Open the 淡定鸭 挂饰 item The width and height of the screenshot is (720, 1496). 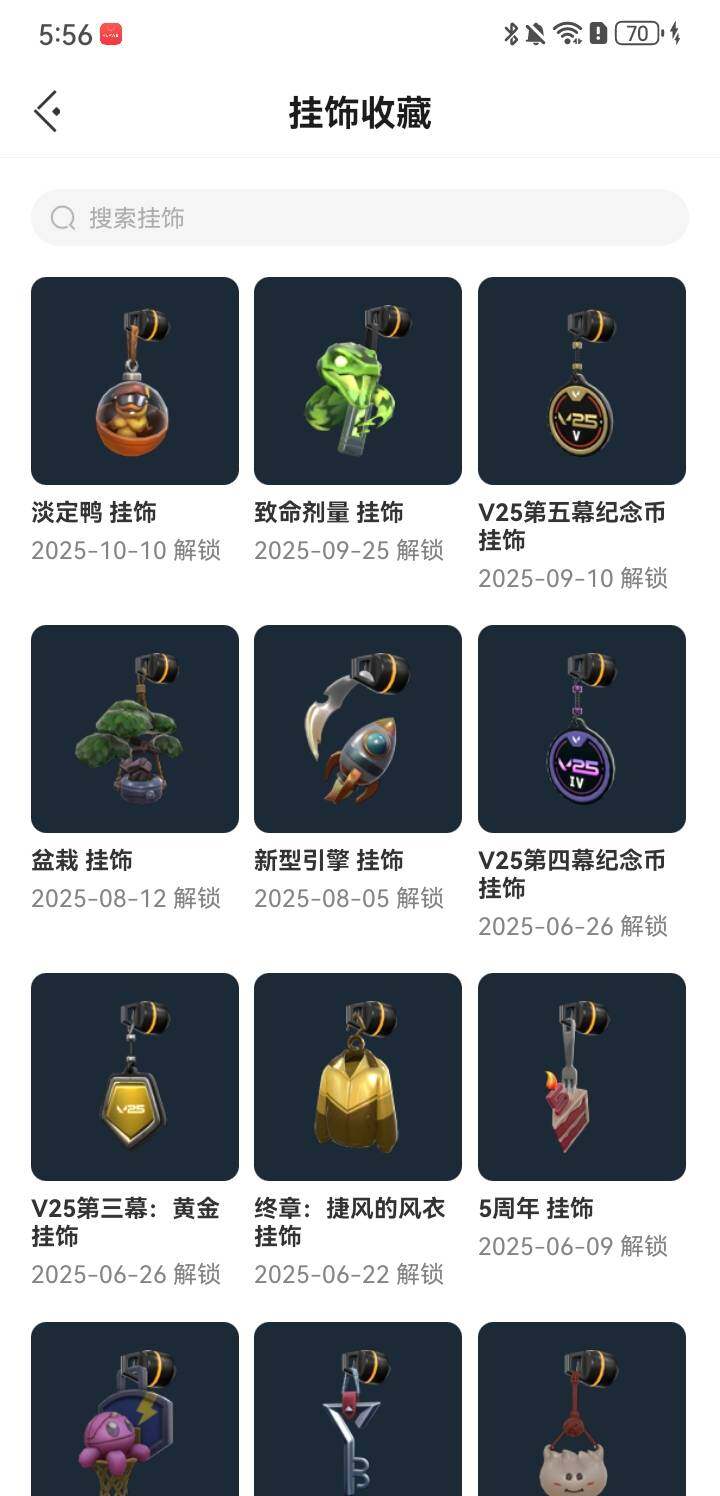point(135,381)
